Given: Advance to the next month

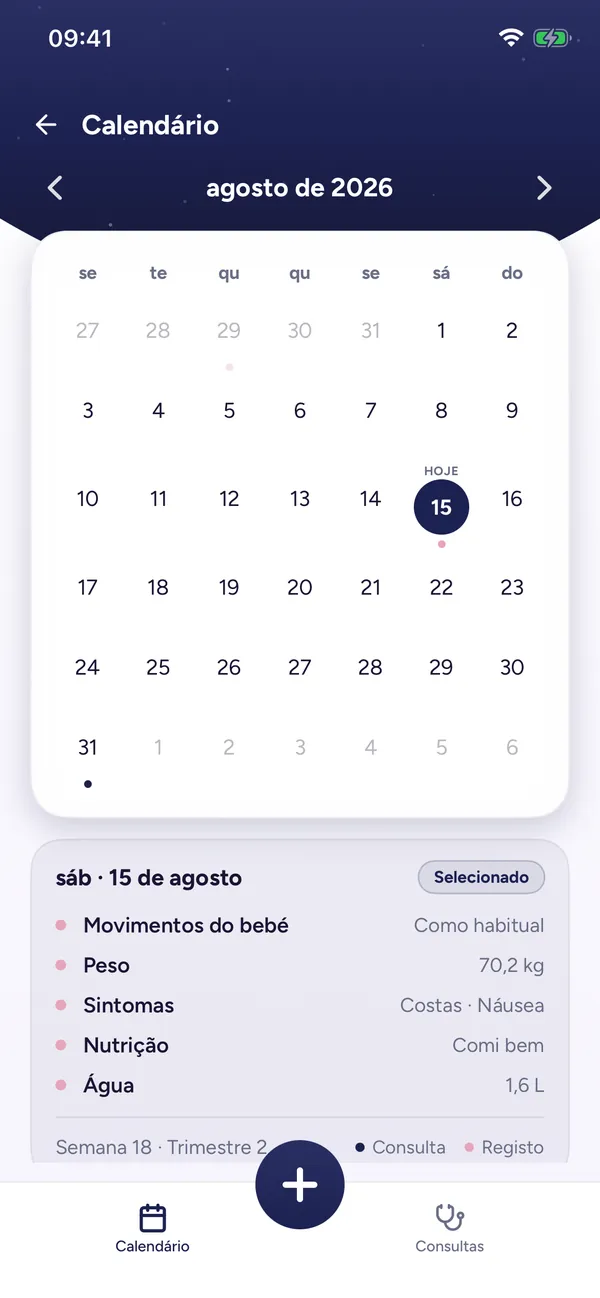Looking at the screenshot, I should [544, 188].
